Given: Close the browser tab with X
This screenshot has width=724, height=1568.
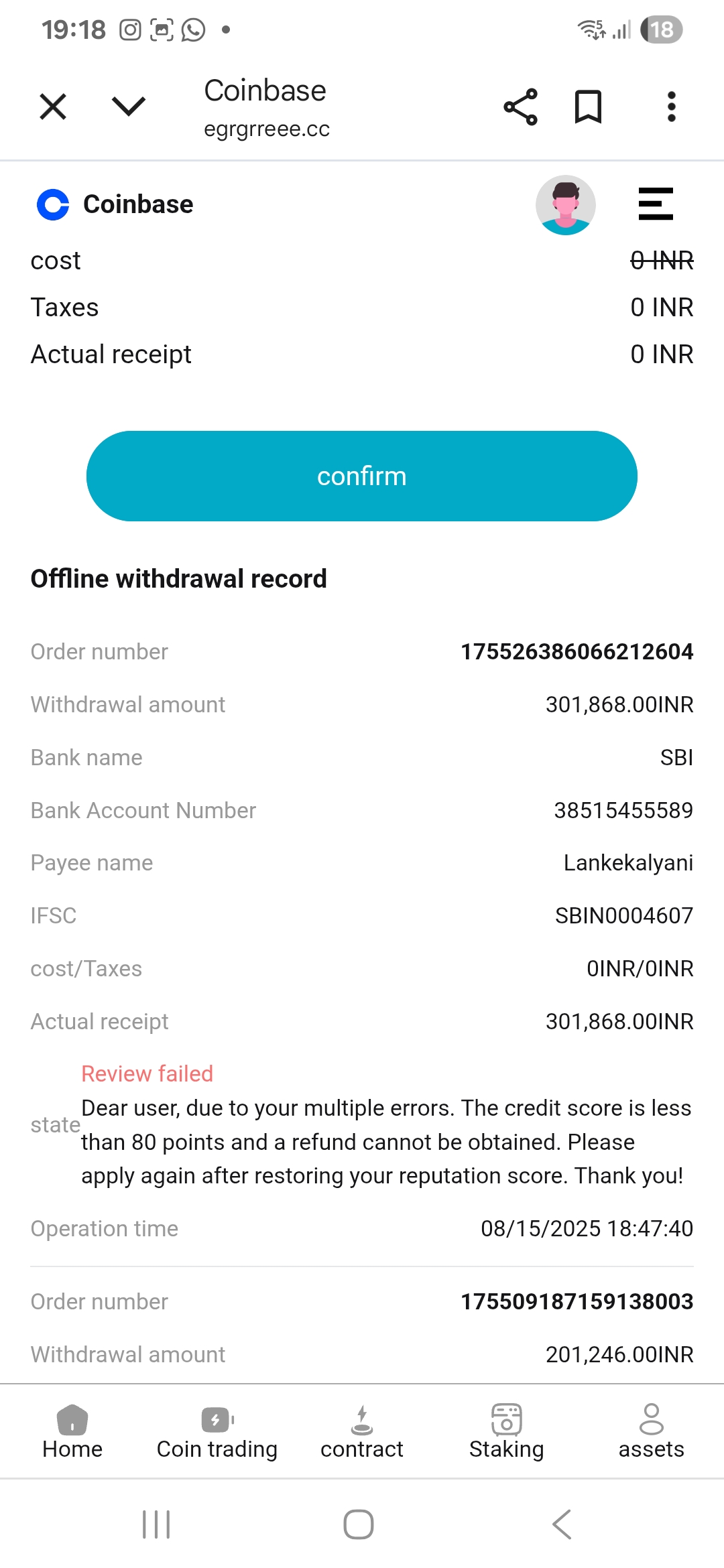Looking at the screenshot, I should pos(53,107).
